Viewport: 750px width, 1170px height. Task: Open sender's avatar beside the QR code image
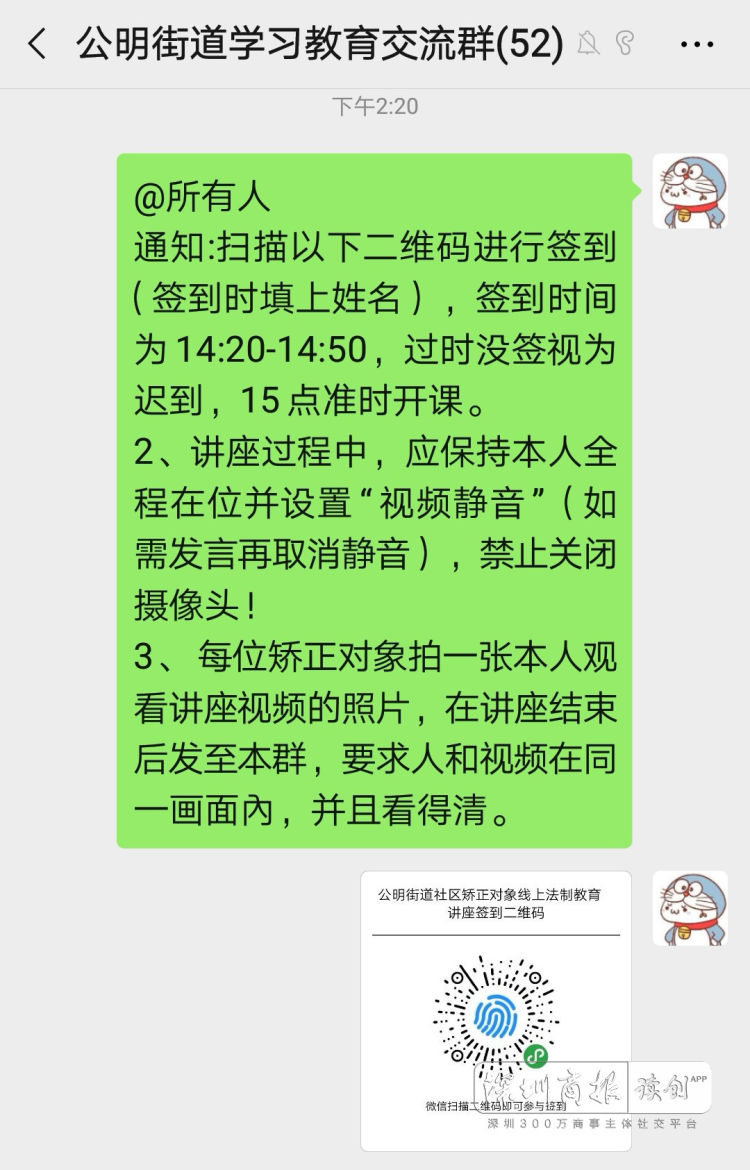[x=689, y=908]
